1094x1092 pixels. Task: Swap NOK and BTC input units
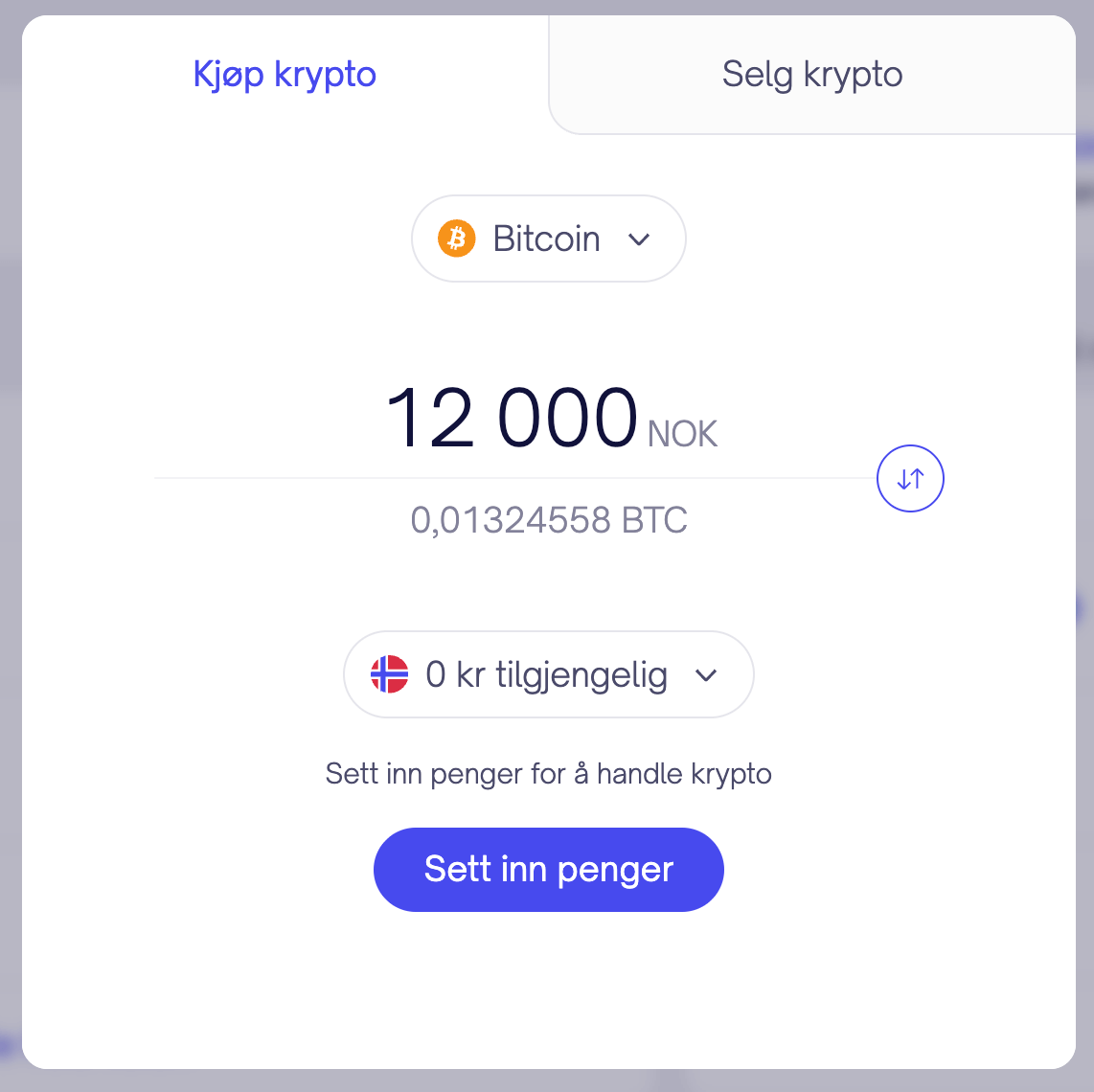tap(910, 478)
